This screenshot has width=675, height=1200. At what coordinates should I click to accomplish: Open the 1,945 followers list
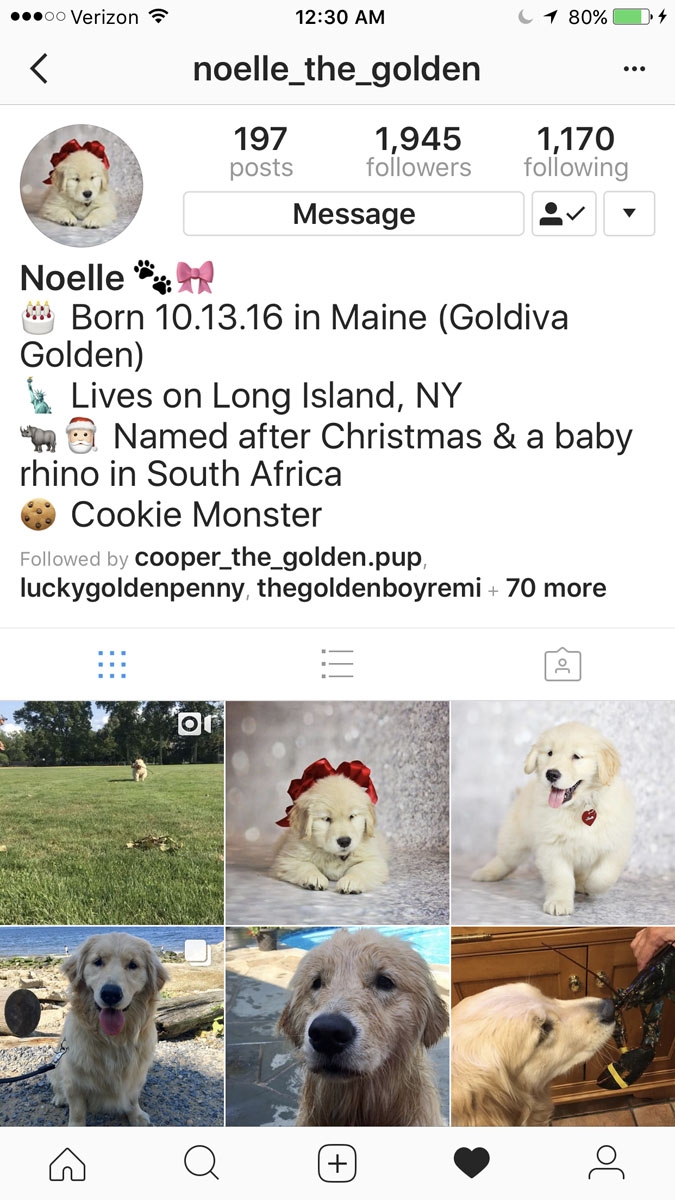tap(418, 151)
